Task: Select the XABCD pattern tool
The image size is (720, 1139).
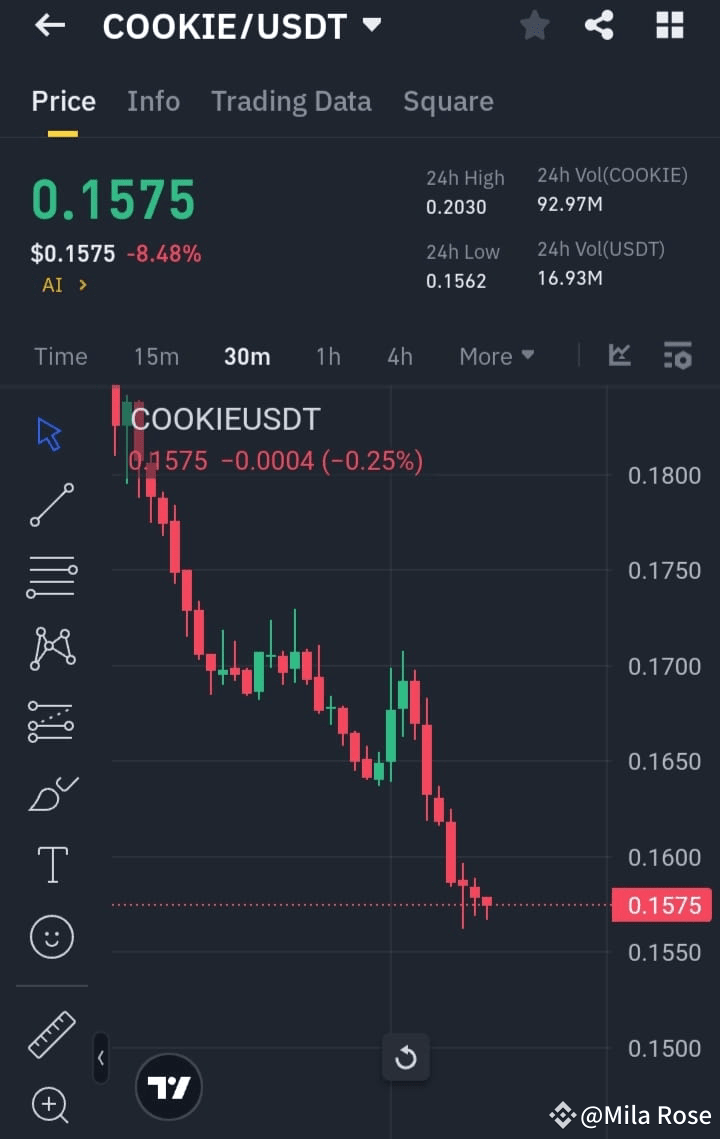Action: pyautogui.click(x=51, y=648)
